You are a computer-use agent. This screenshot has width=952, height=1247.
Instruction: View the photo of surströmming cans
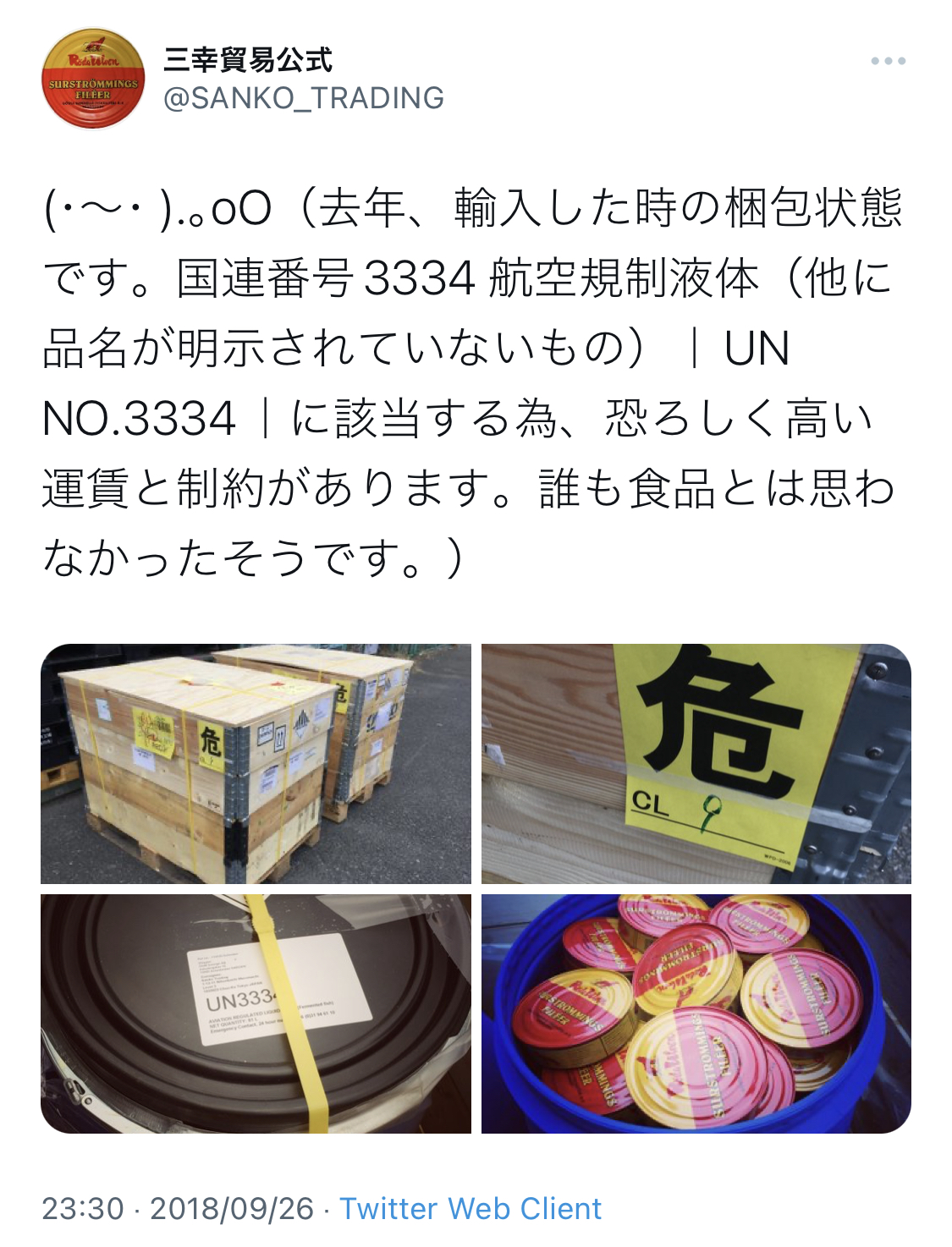coord(696,1013)
